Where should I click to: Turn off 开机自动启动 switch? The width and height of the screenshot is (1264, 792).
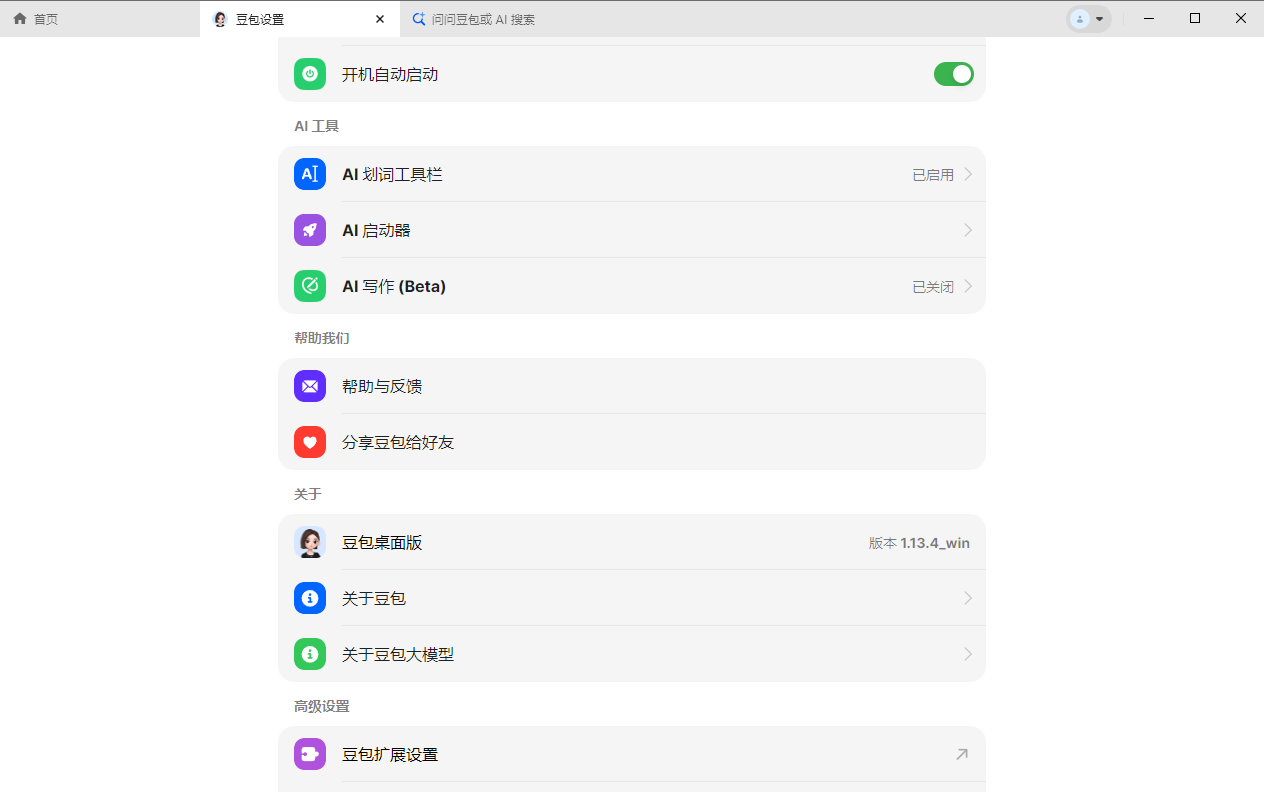click(953, 74)
